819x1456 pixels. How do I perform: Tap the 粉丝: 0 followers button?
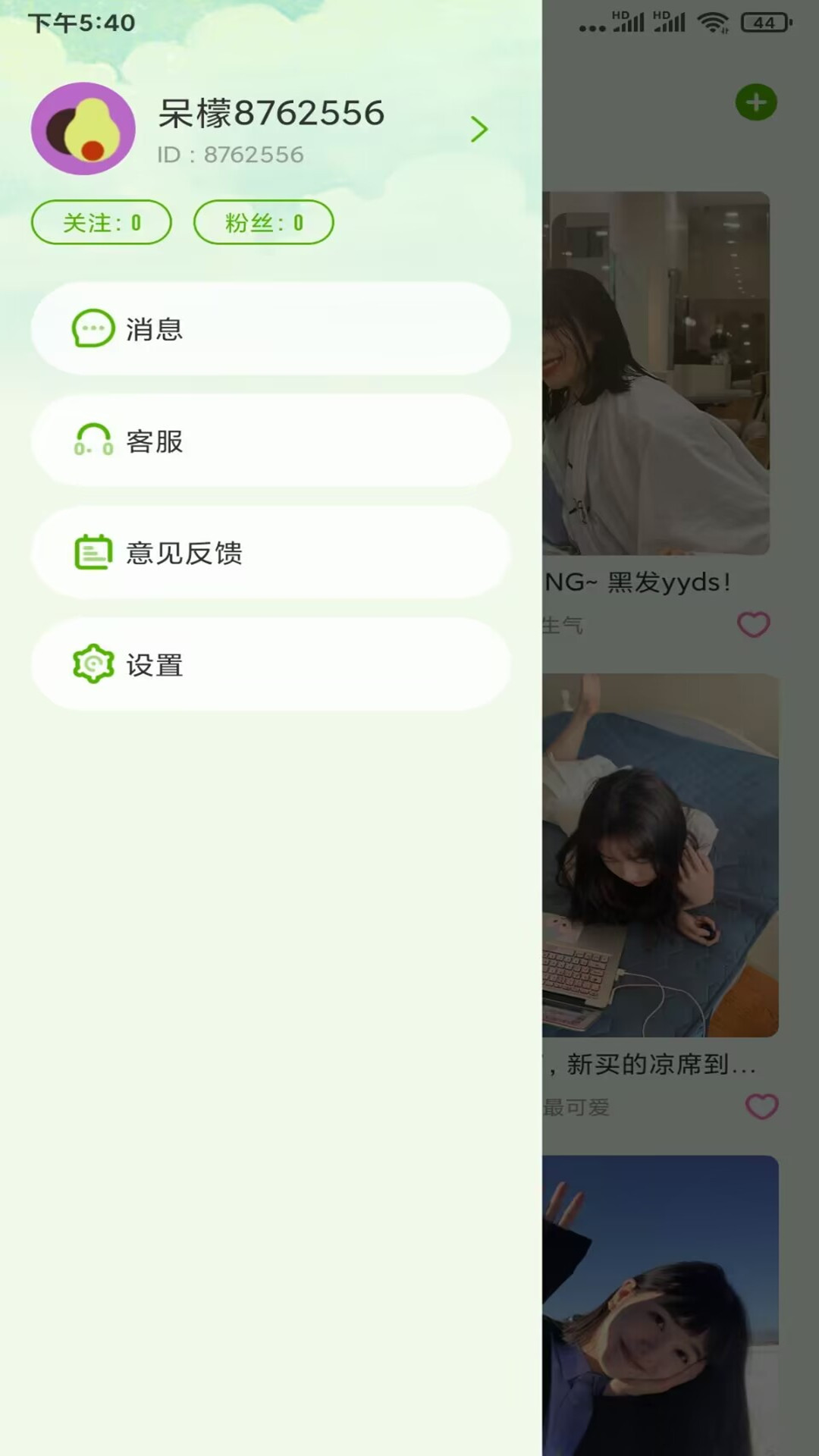click(x=263, y=222)
